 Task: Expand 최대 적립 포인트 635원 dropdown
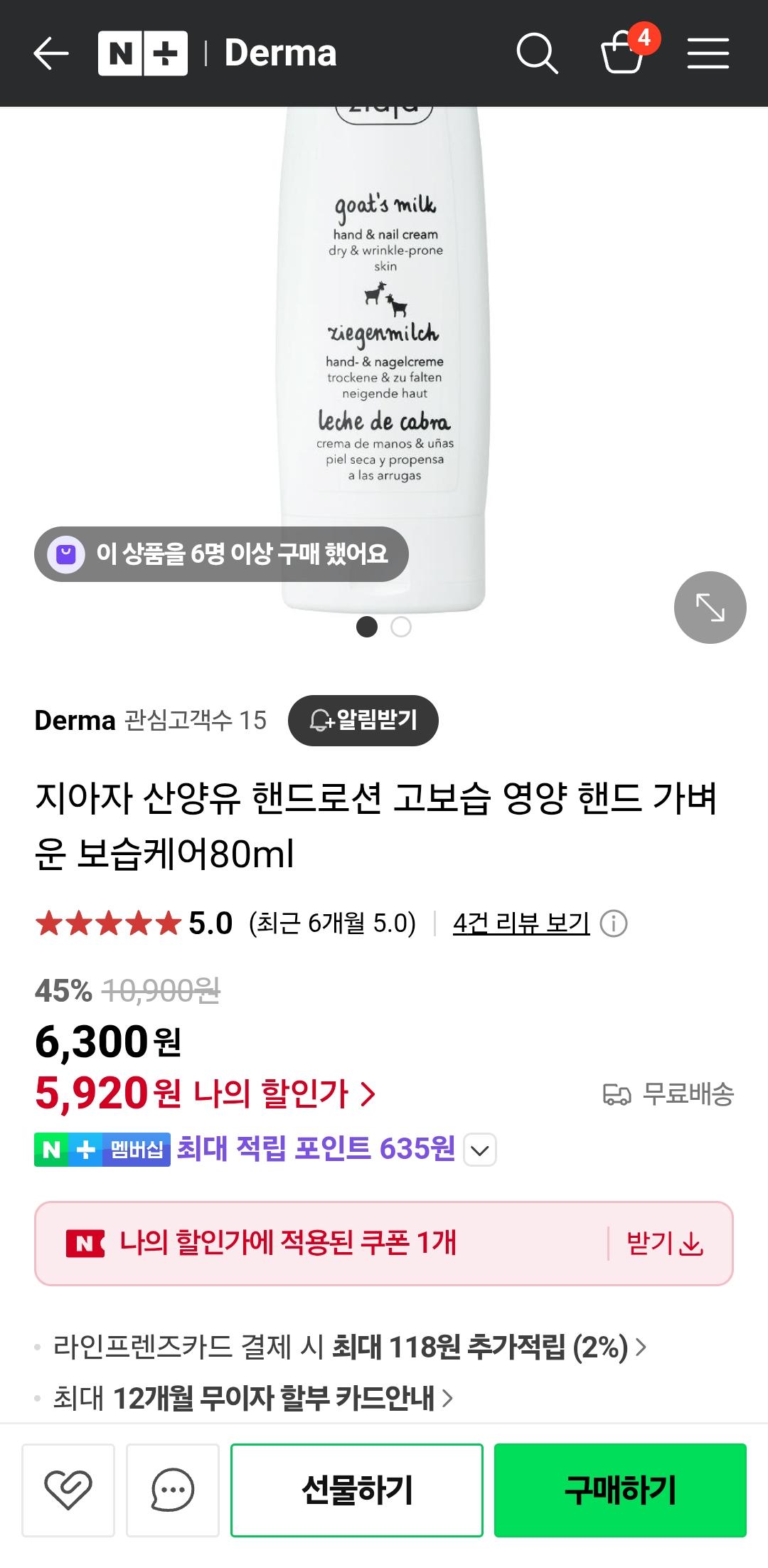[x=480, y=1150]
